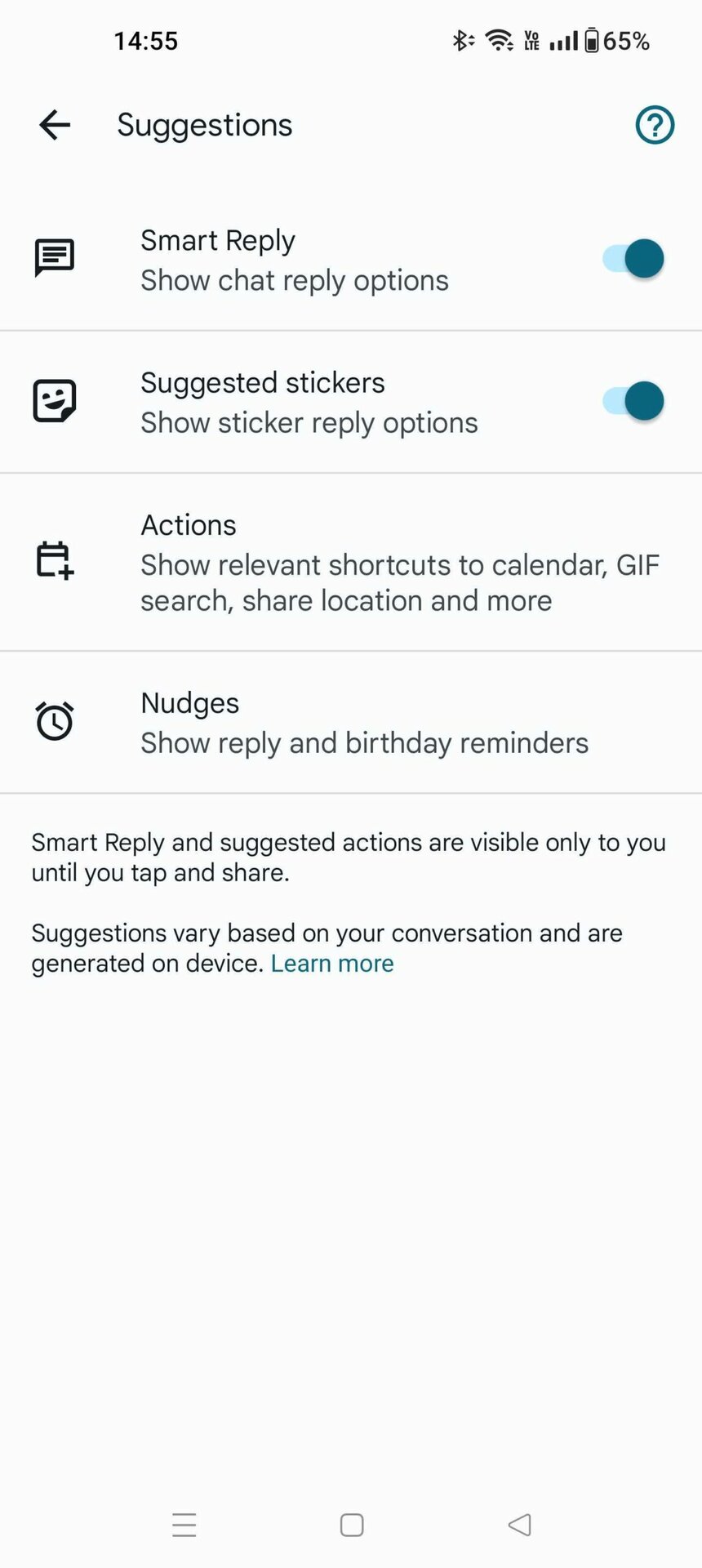The width and height of the screenshot is (702, 1568).
Task: Tap the system home button
Action: pyautogui.click(x=352, y=1525)
